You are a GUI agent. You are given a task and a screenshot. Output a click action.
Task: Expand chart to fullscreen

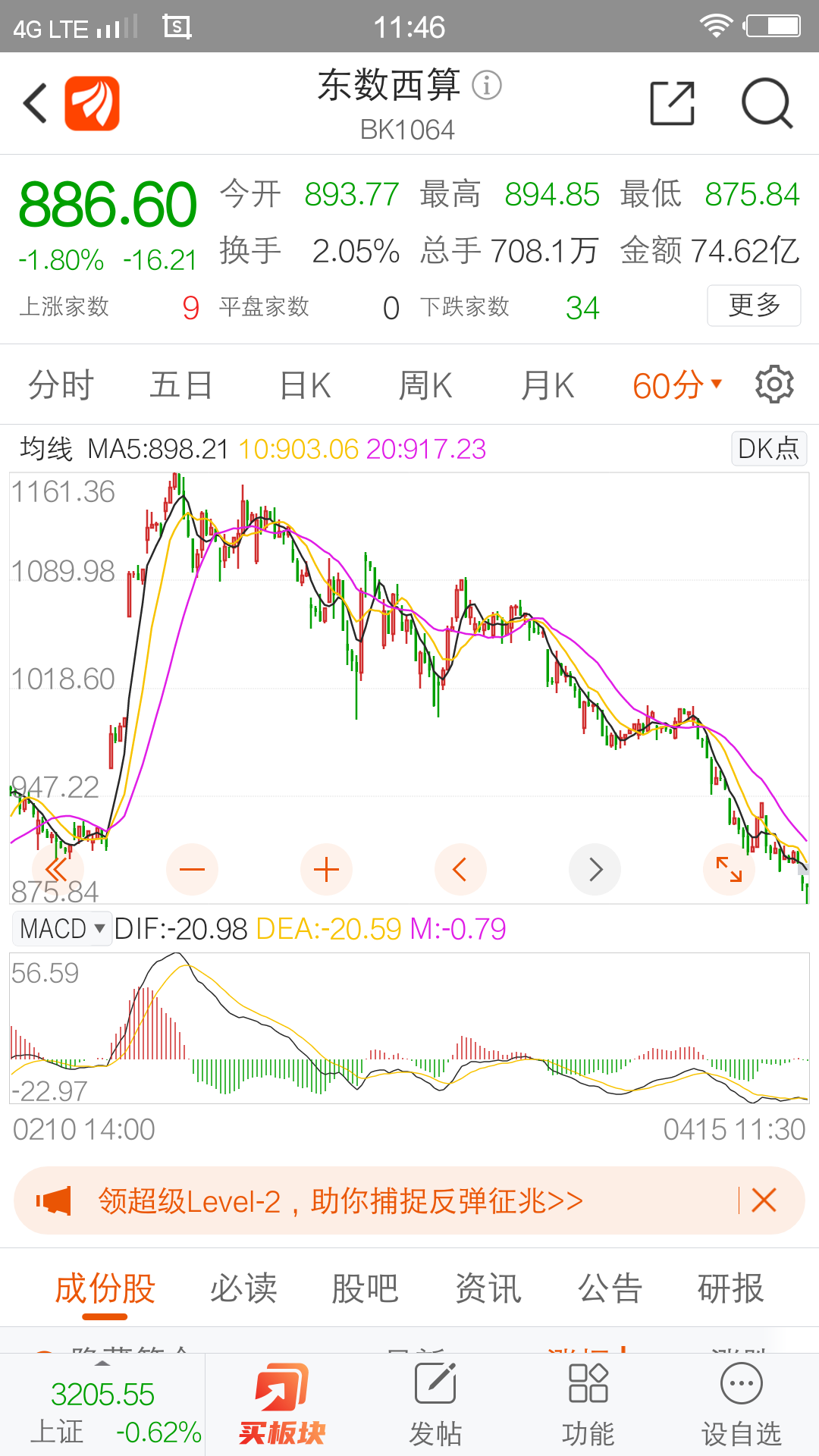pos(729,869)
